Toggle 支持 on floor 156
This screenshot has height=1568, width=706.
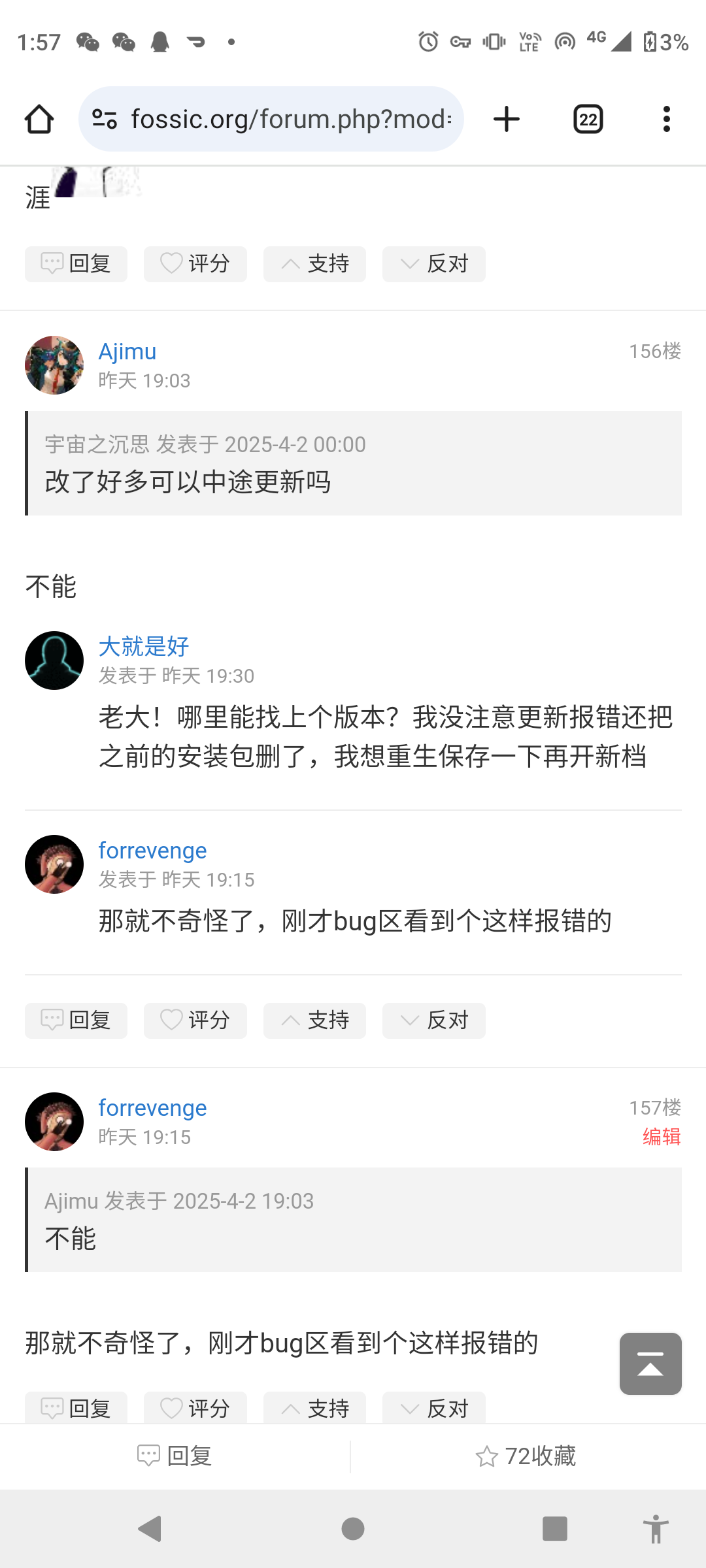pyautogui.click(x=314, y=1020)
